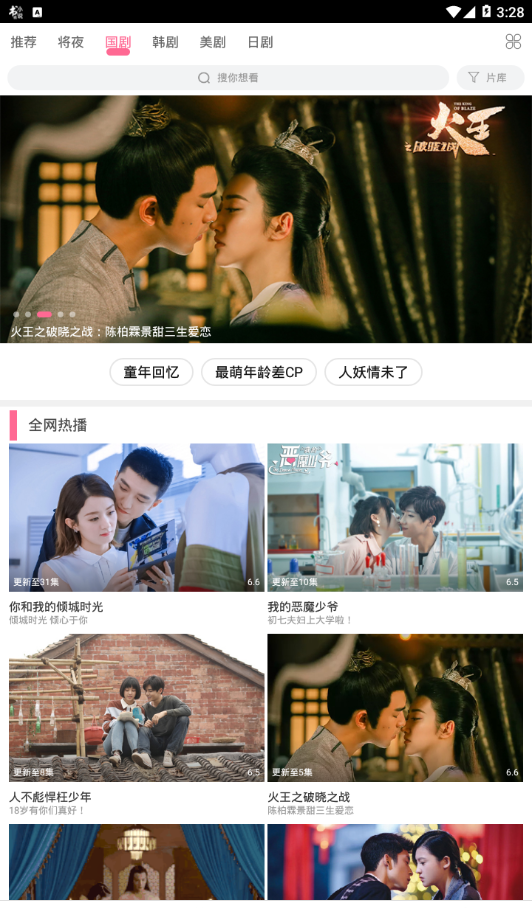Select the 韩剧 tab
Screen dimensions: 532x908
(x=165, y=42)
